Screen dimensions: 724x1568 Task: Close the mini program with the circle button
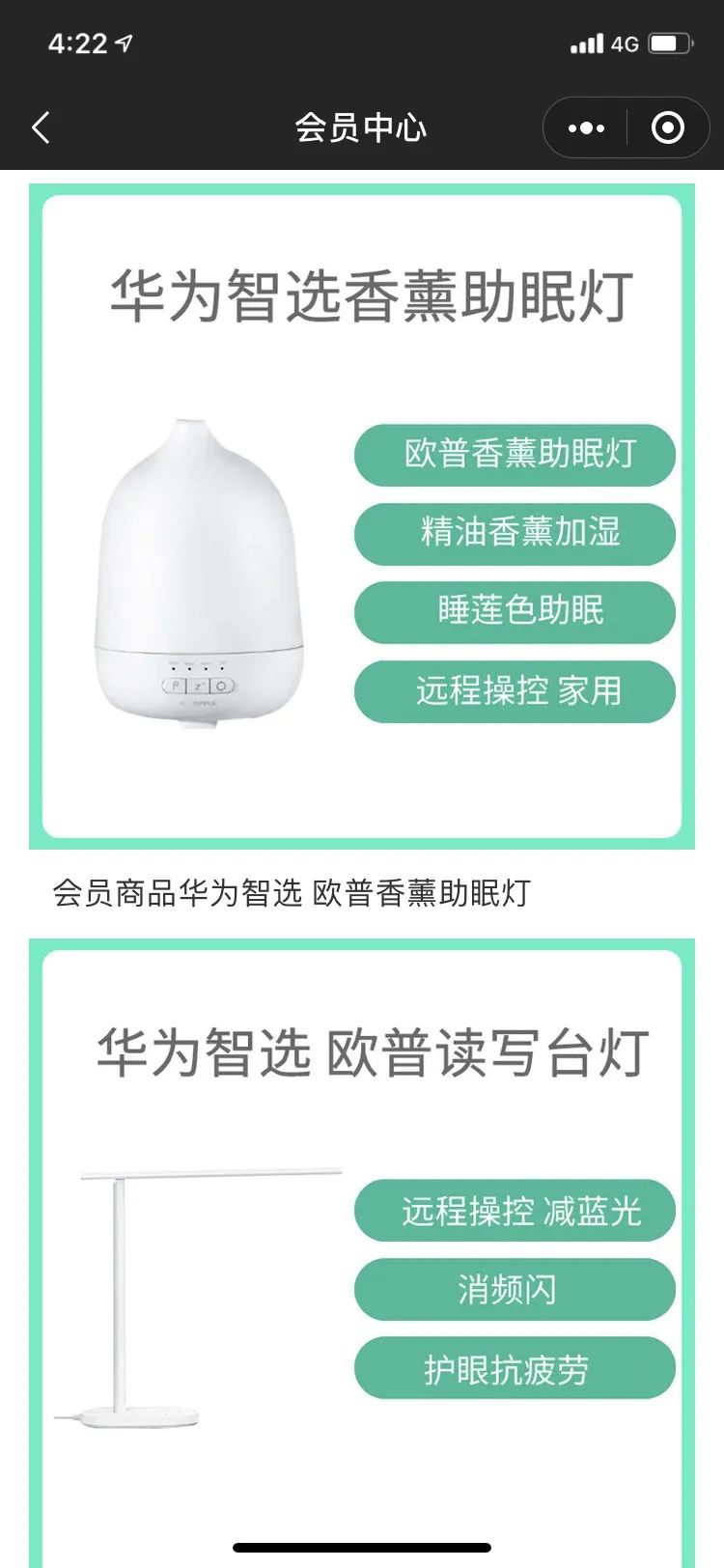pyautogui.click(x=668, y=127)
